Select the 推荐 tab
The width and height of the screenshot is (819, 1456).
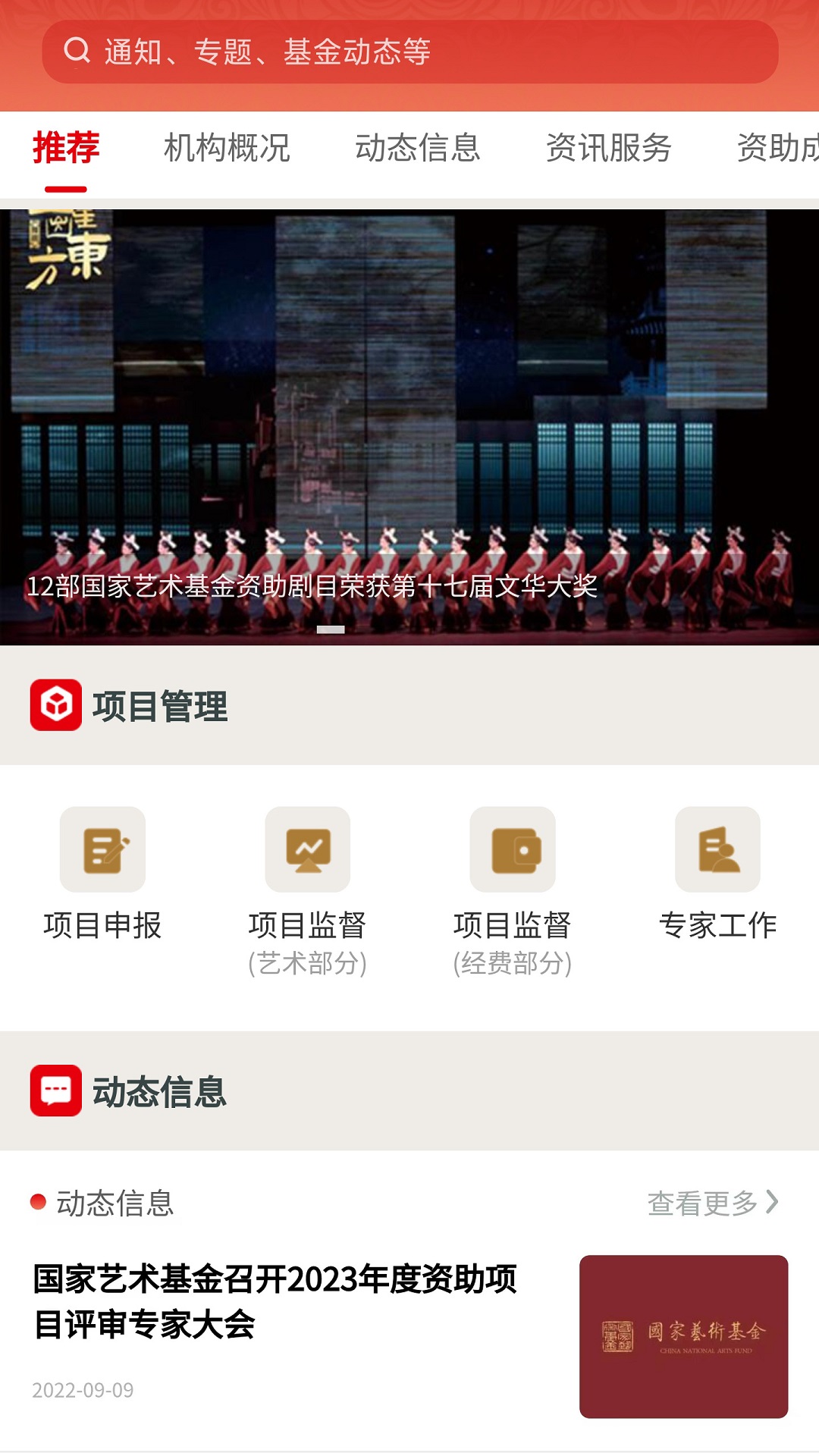(x=66, y=148)
